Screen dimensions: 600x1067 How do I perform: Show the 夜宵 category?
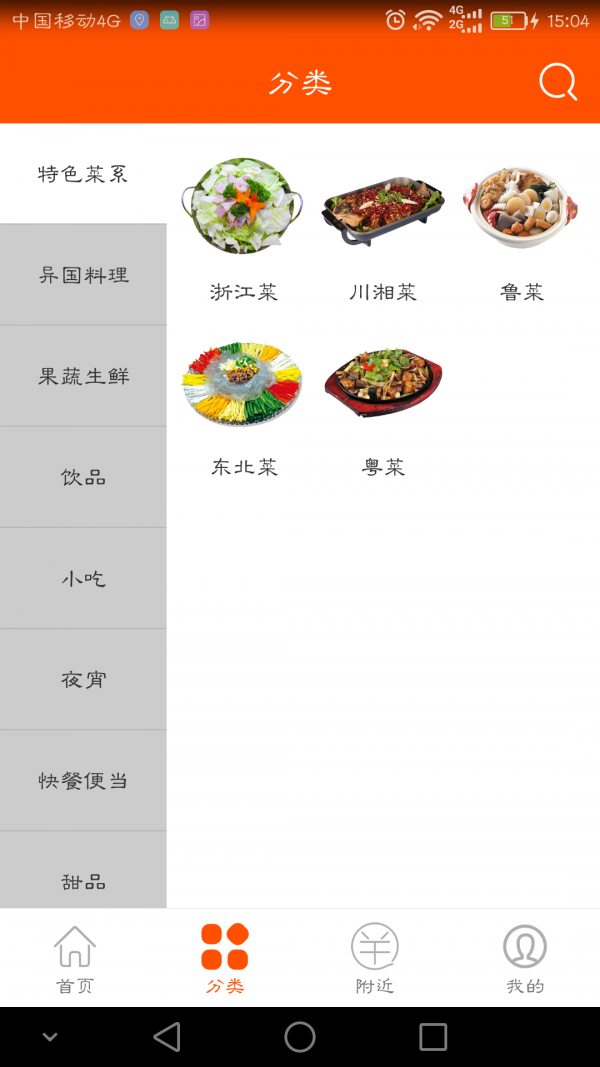tap(83, 679)
